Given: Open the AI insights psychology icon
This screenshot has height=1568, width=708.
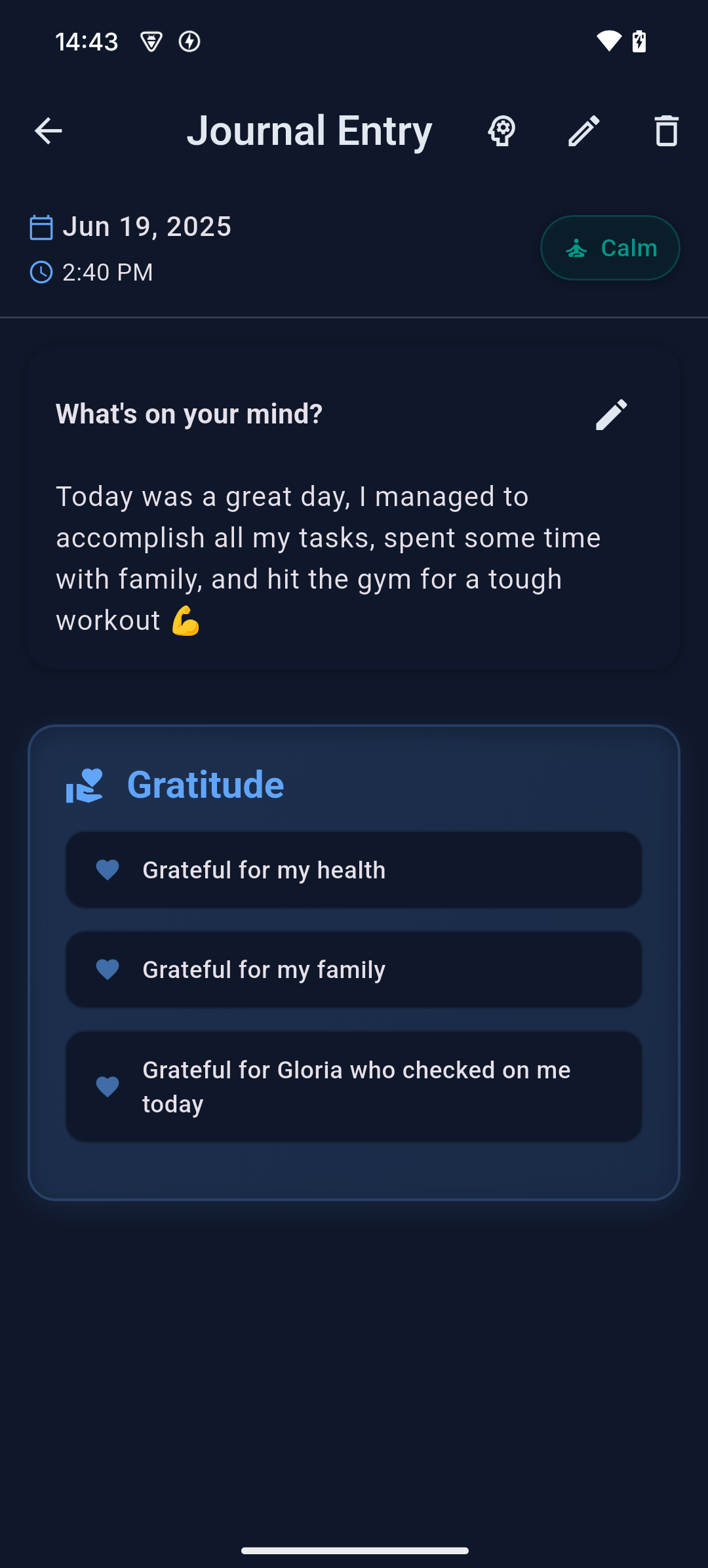Looking at the screenshot, I should pyautogui.click(x=501, y=130).
